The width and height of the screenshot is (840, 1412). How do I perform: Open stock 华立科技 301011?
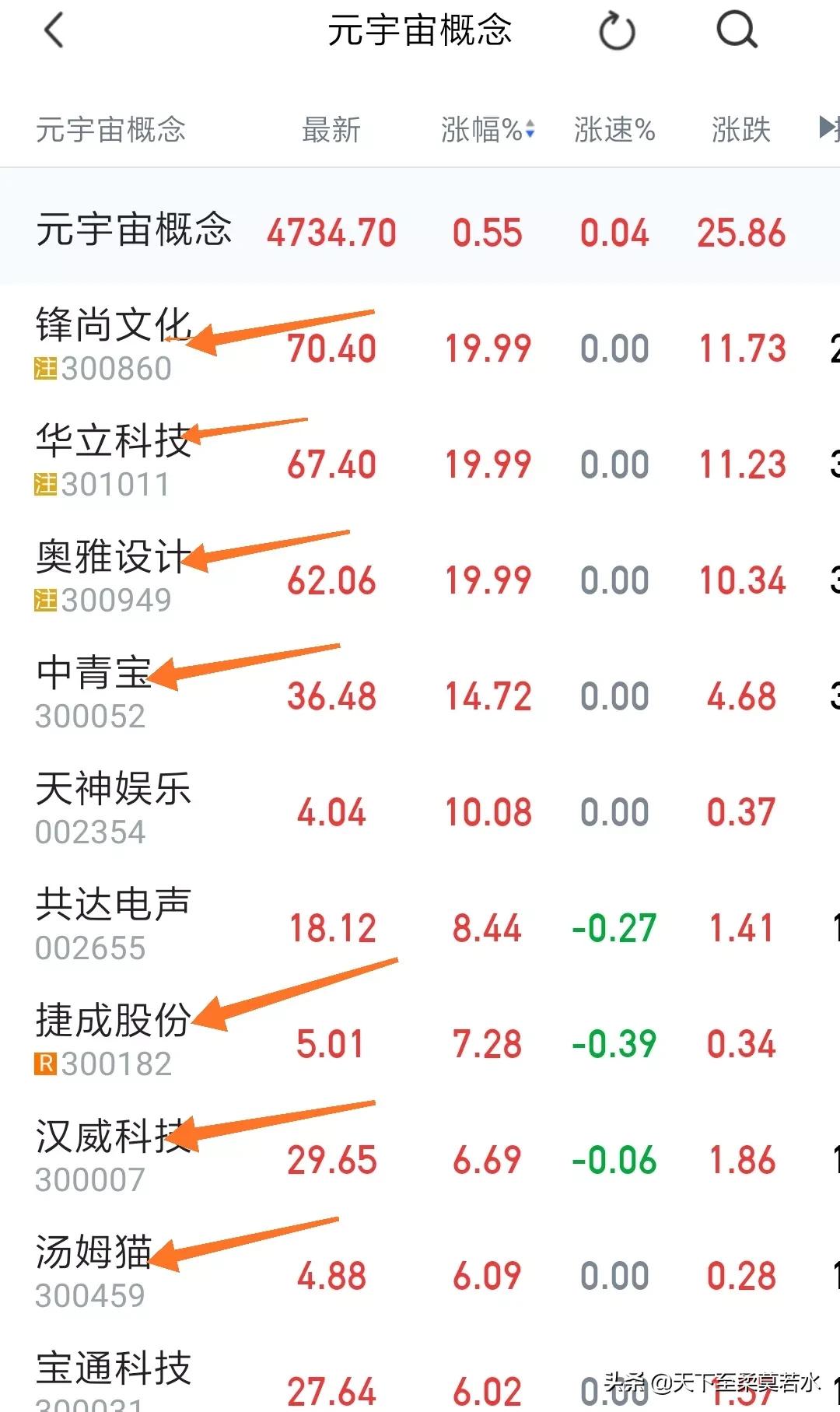(x=420, y=462)
